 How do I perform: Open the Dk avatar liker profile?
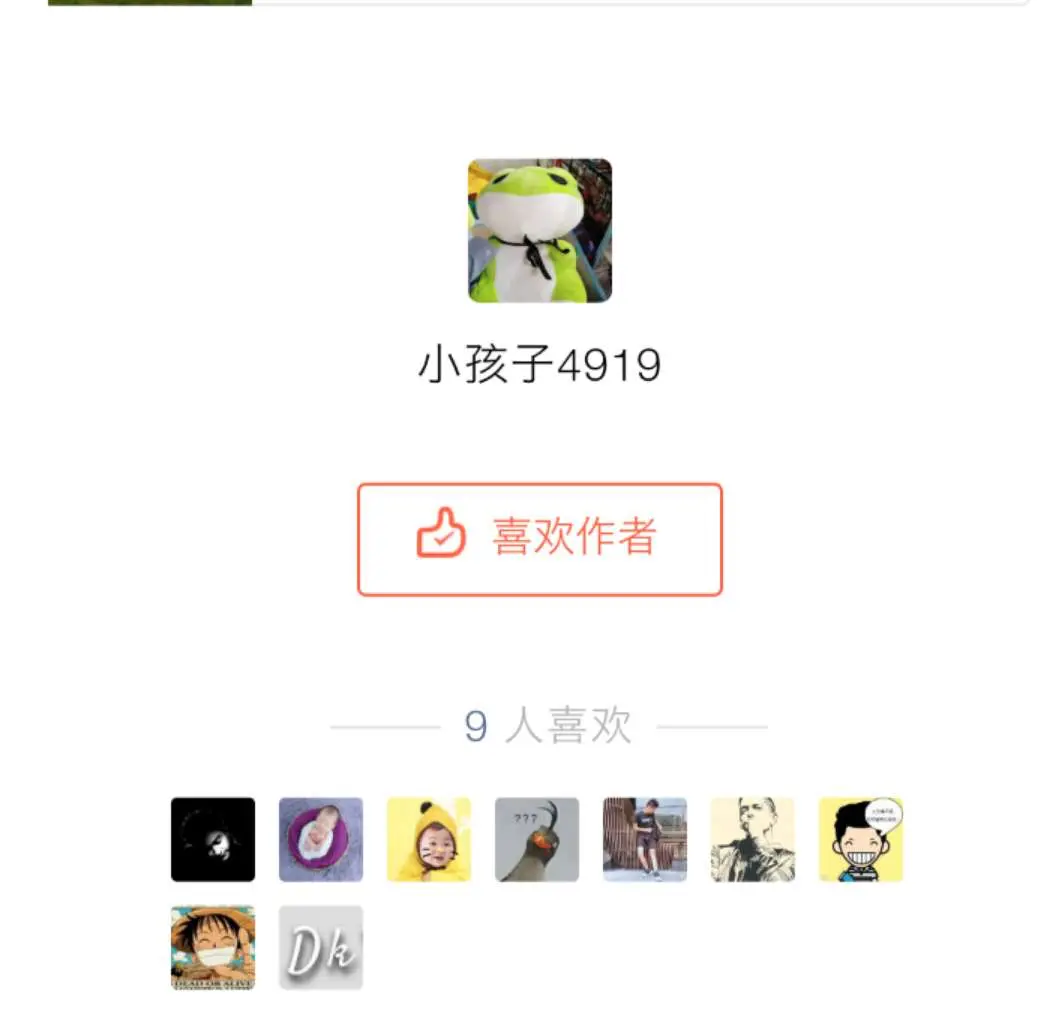pyautogui.click(x=321, y=947)
